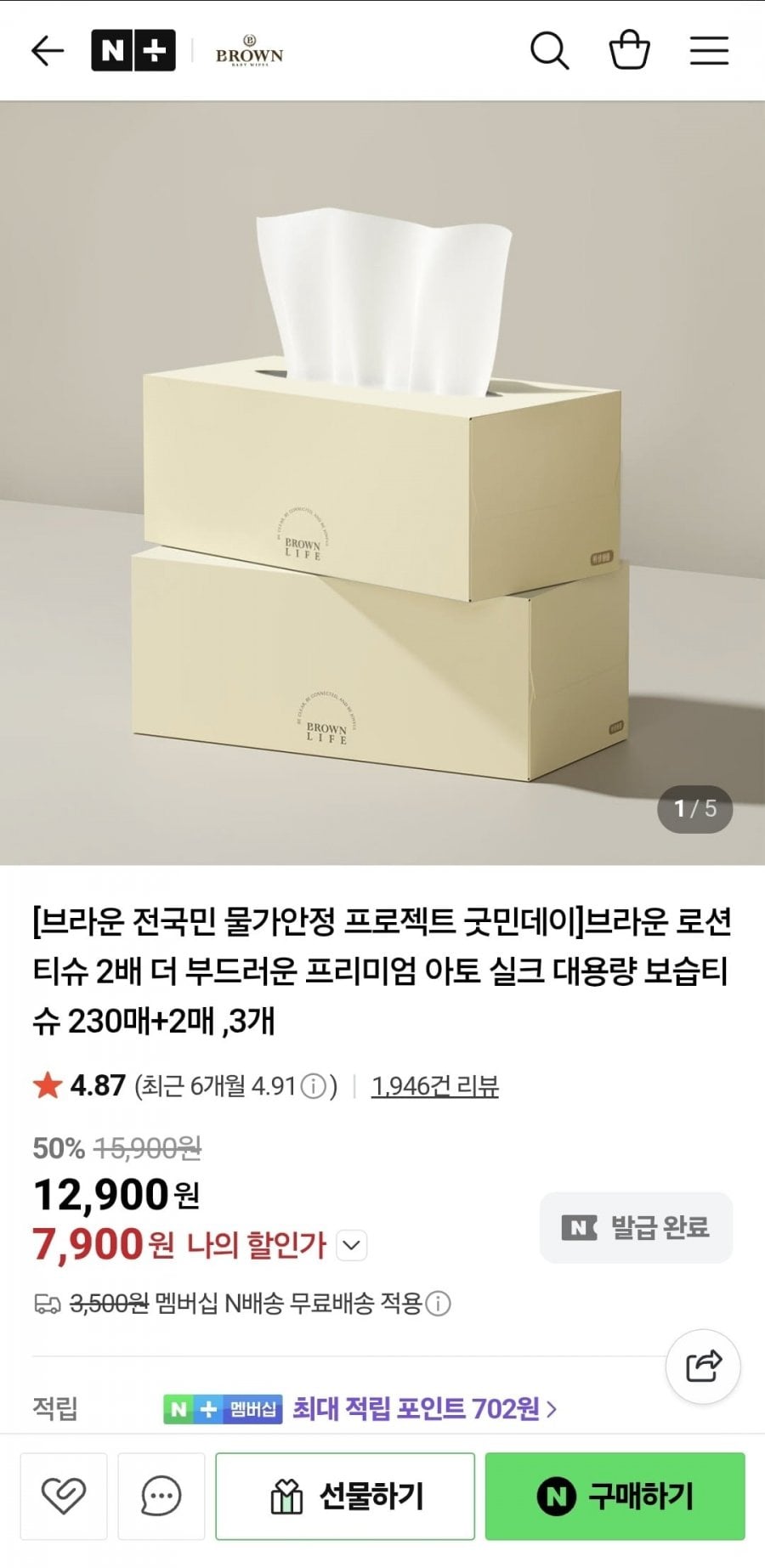The image size is (765, 1568).
Task: Tap the 구매하기 buy button
Action: [615, 1496]
